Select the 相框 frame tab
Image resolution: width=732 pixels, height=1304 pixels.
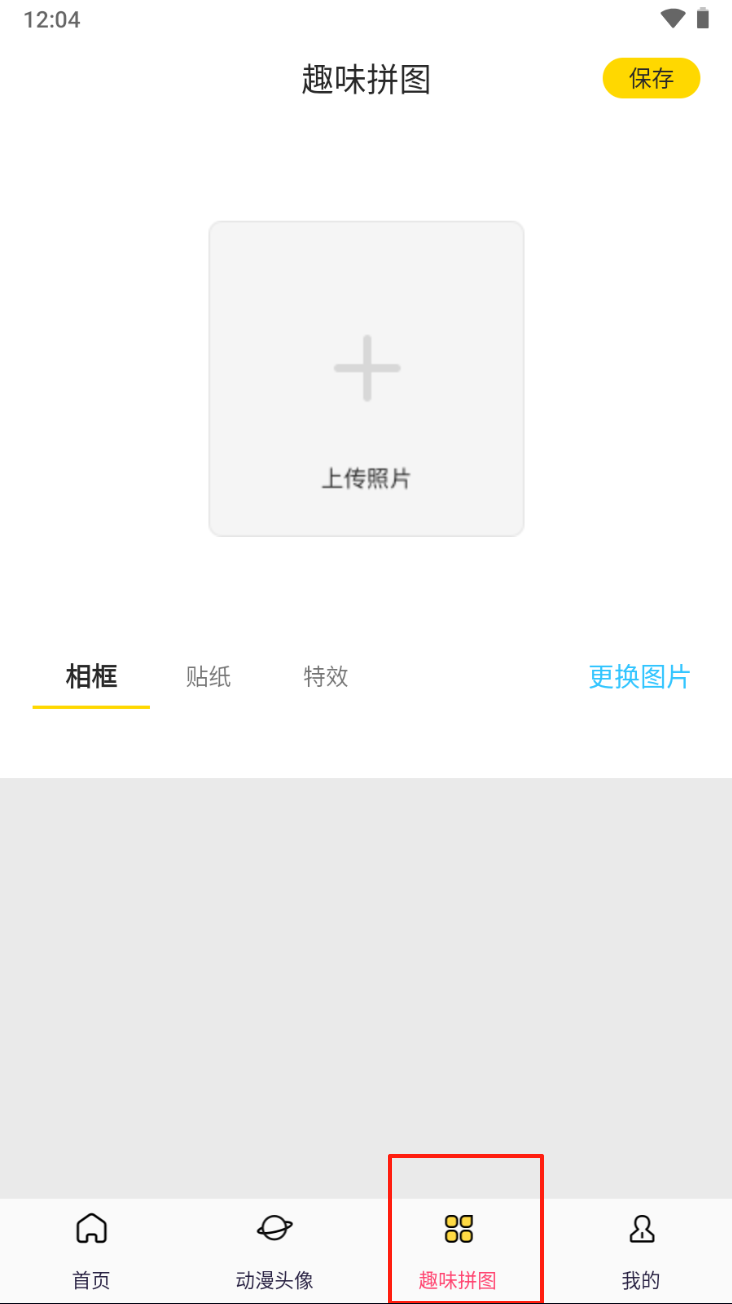click(91, 677)
